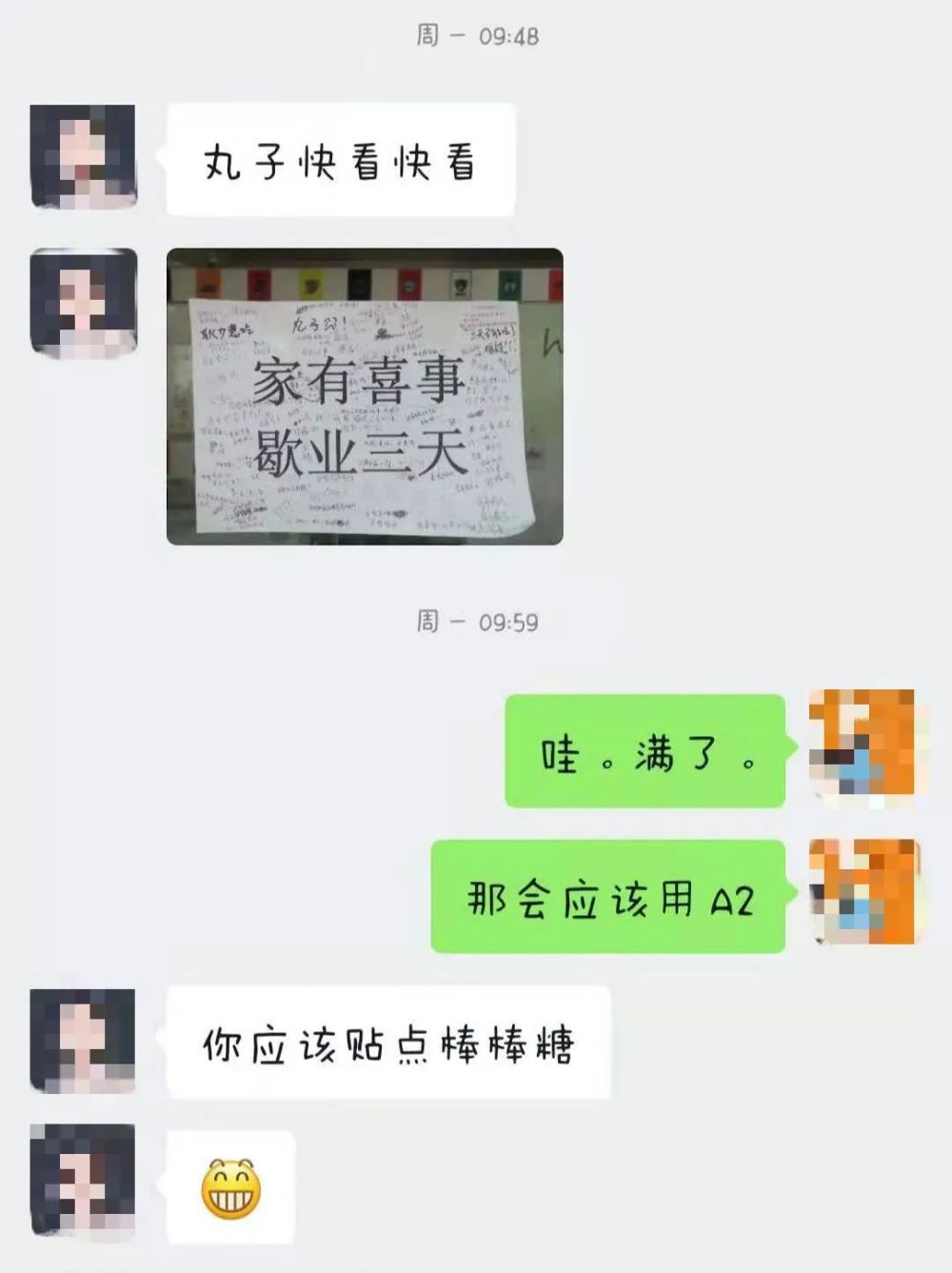Tap the orange avatar next to 哇。满了。
The height and width of the screenshot is (1273, 952).
862,749
